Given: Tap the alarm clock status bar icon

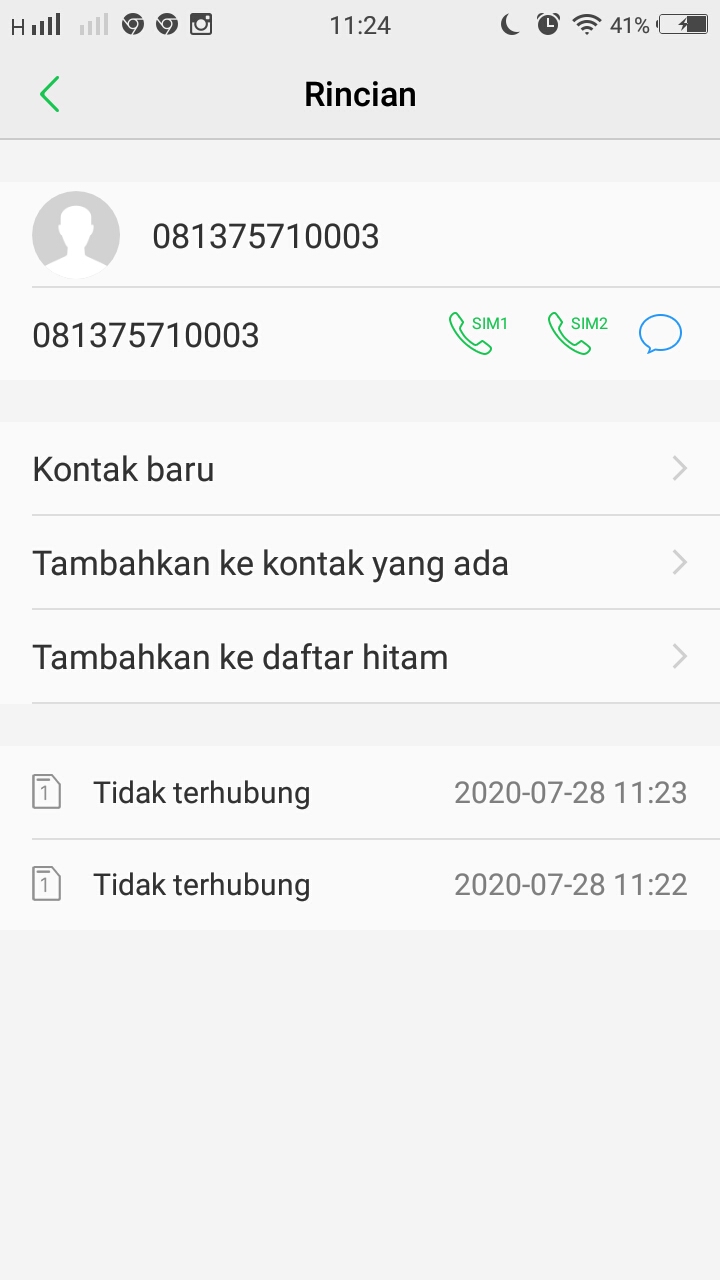Looking at the screenshot, I should click(549, 24).
